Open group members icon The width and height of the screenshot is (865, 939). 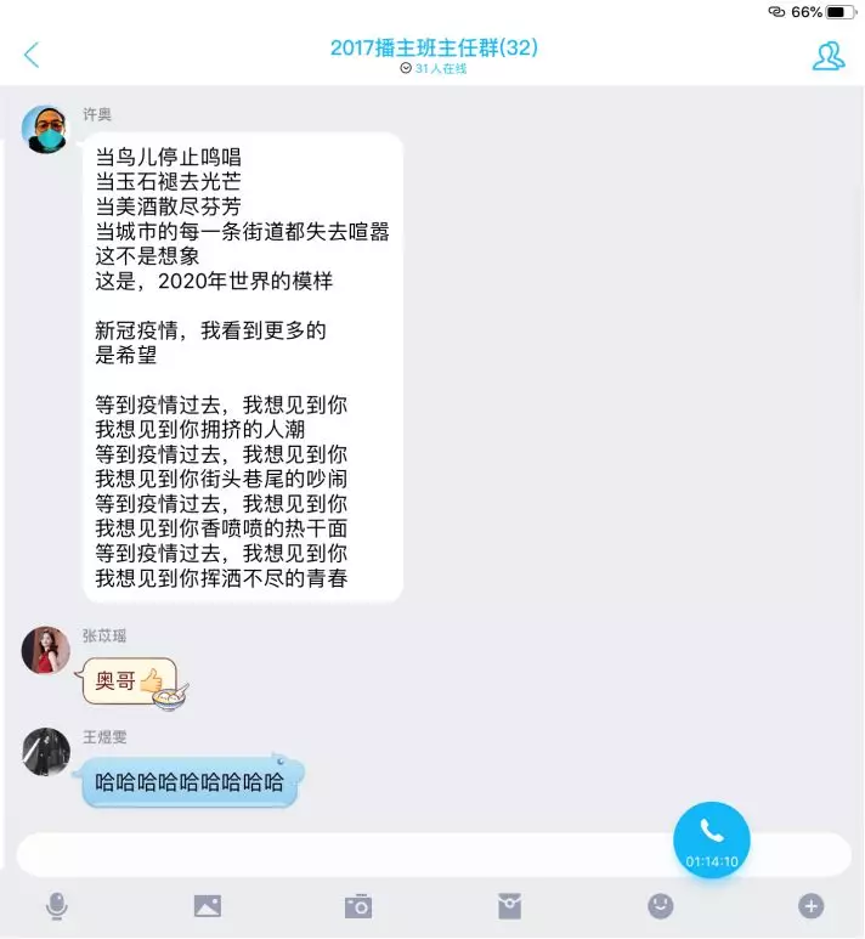coord(828,56)
